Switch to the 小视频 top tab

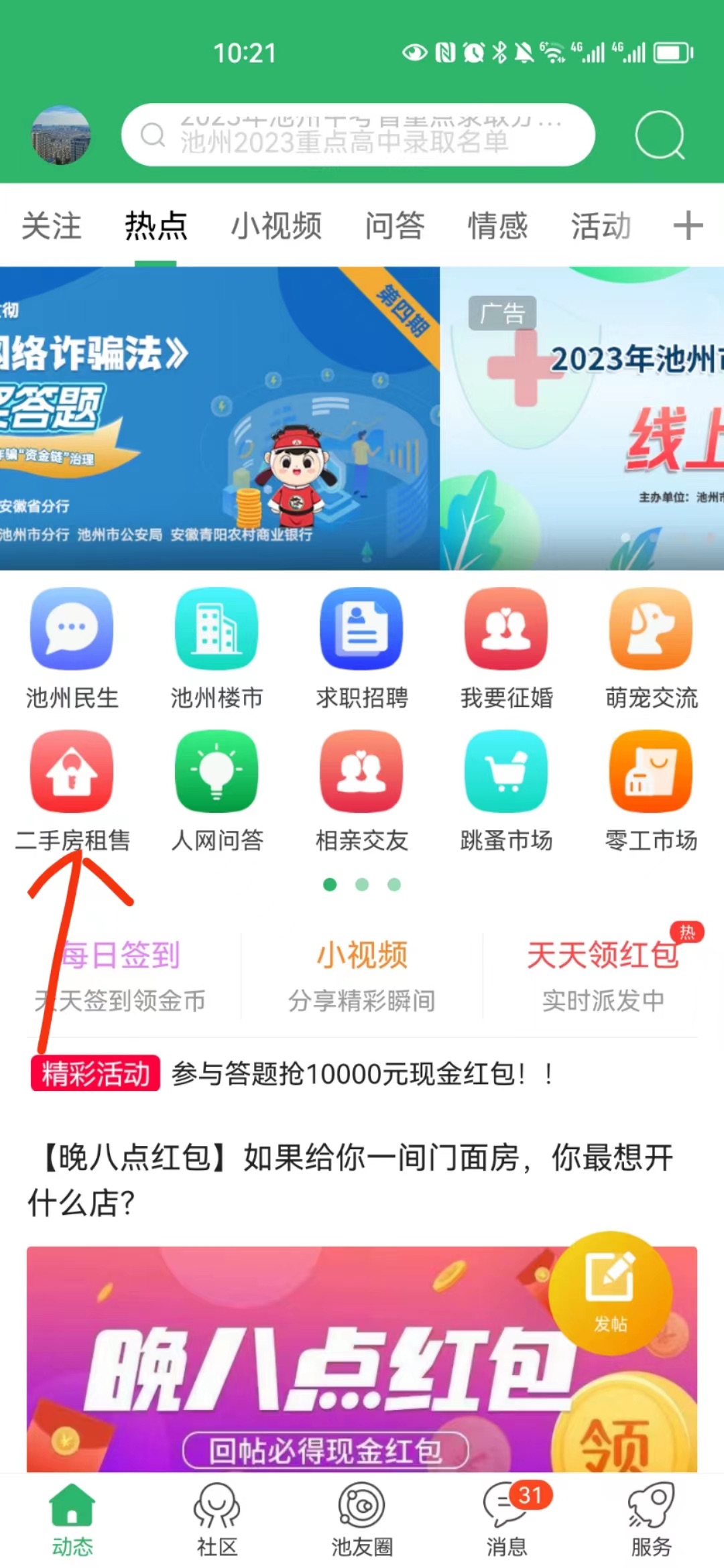276,226
